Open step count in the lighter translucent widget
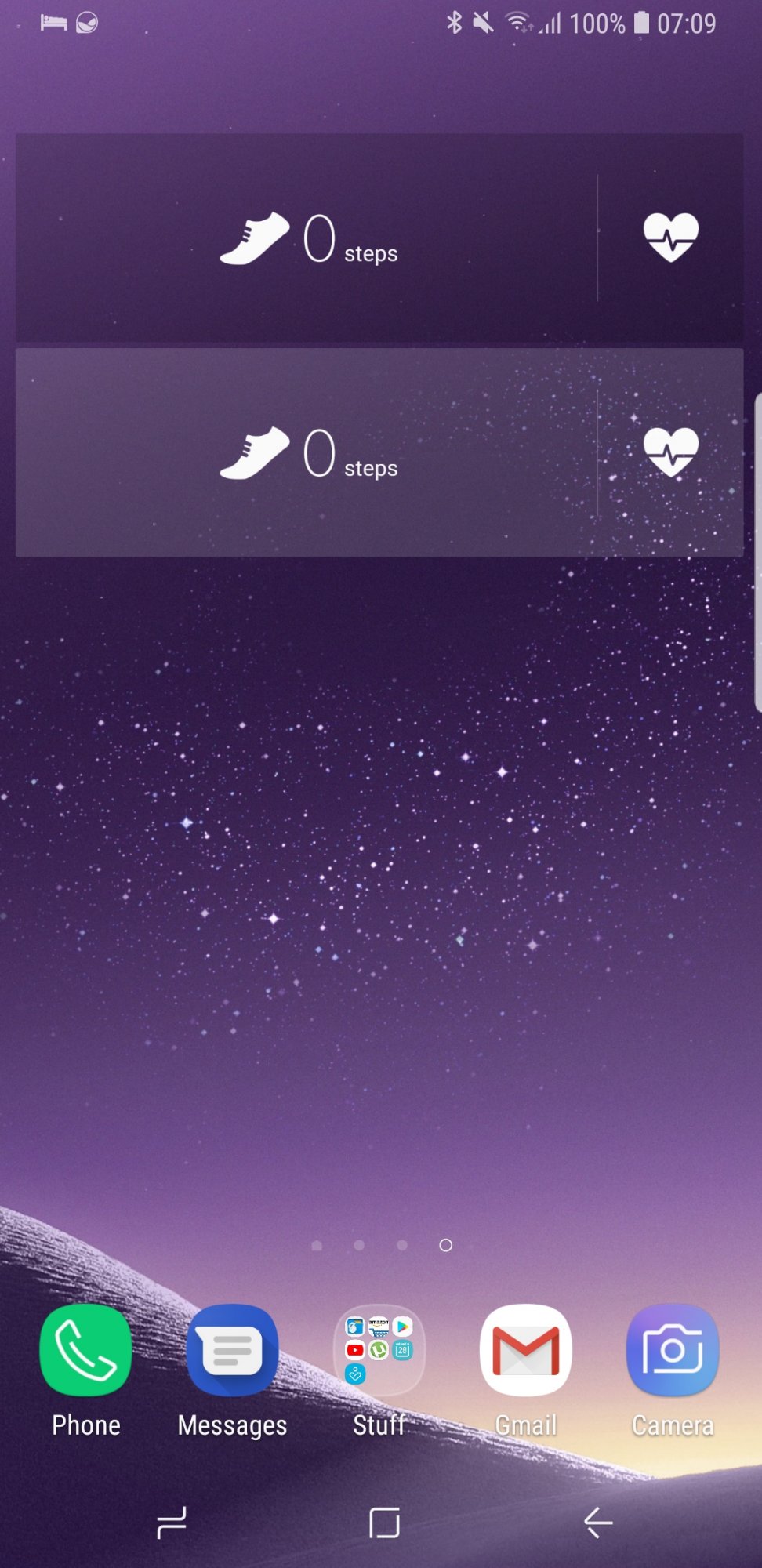This screenshot has height=1568, width=762. point(307,453)
